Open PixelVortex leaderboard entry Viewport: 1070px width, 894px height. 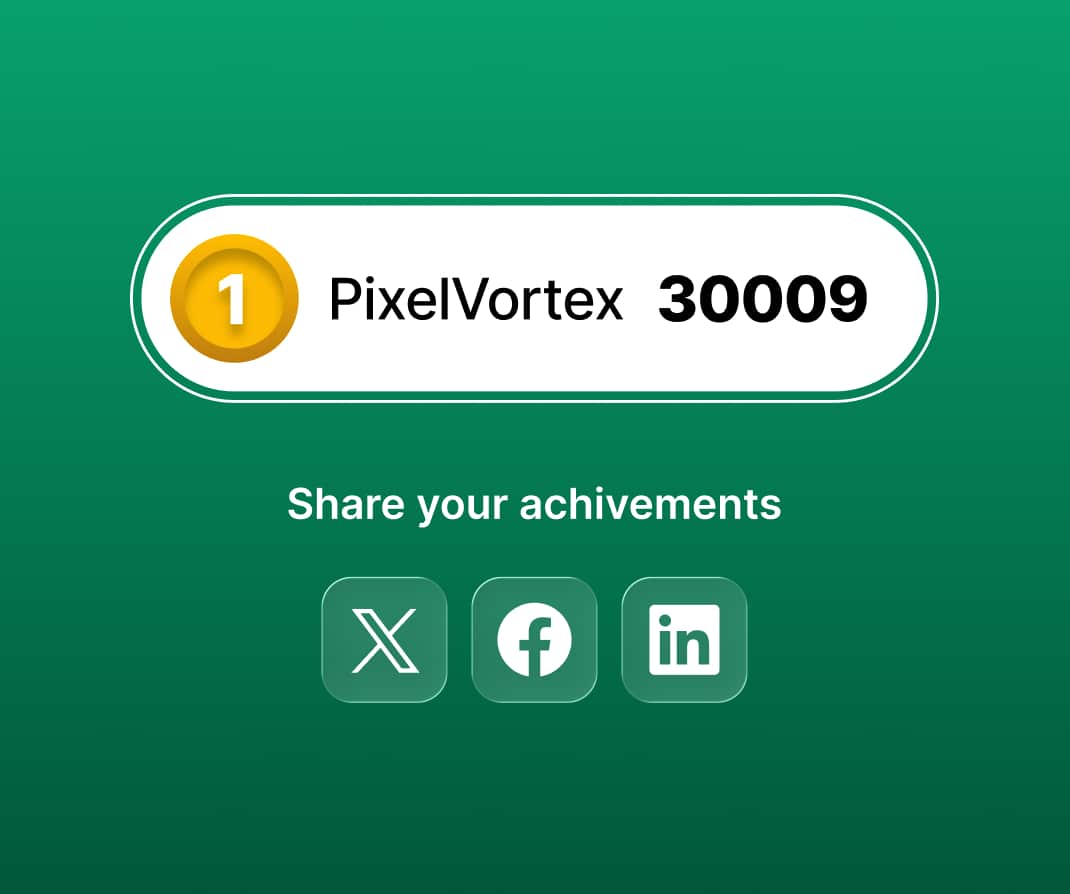(x=534, y=299)
